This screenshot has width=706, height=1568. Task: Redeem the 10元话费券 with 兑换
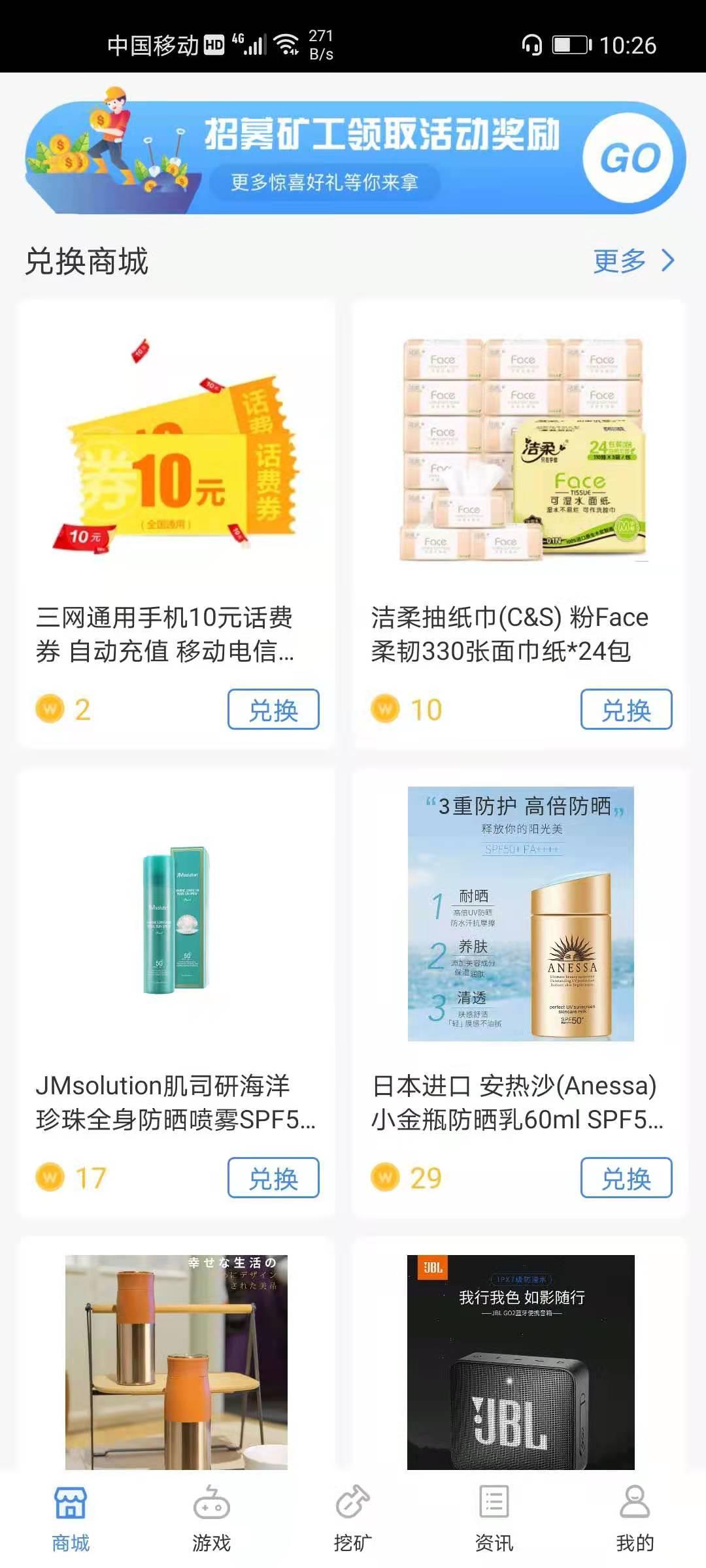273,710
